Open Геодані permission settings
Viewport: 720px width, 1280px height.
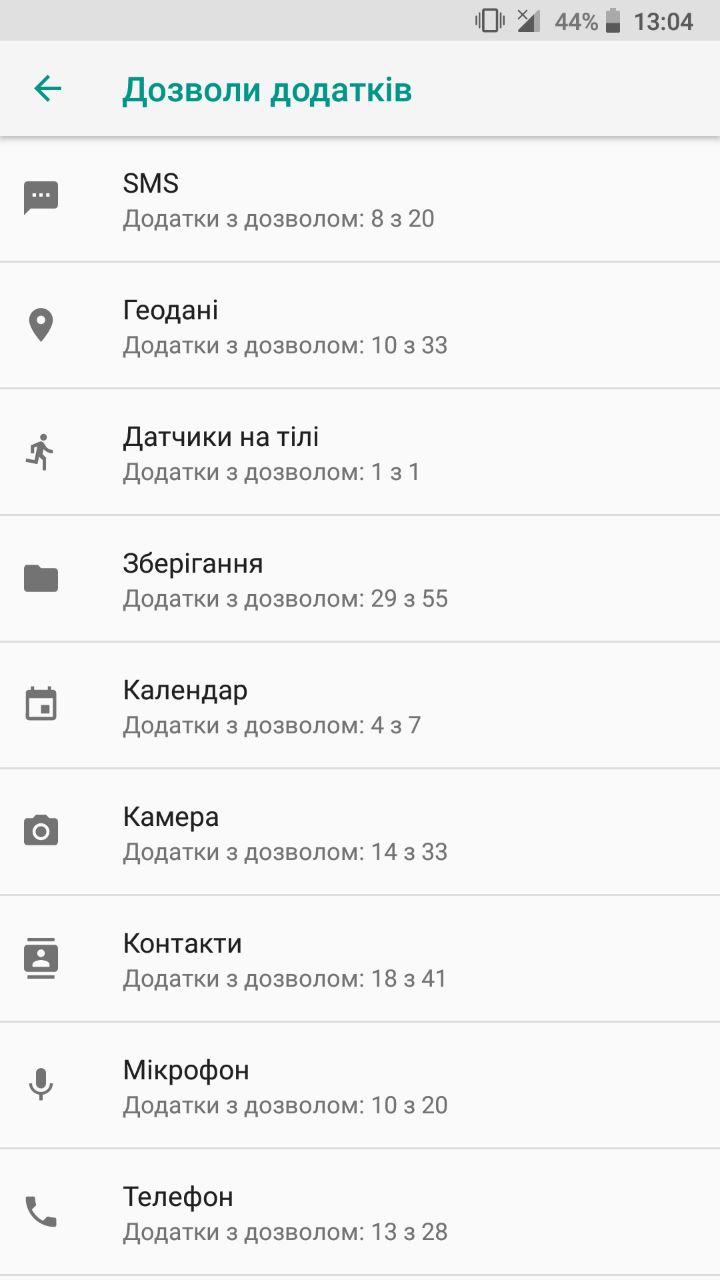360,326
